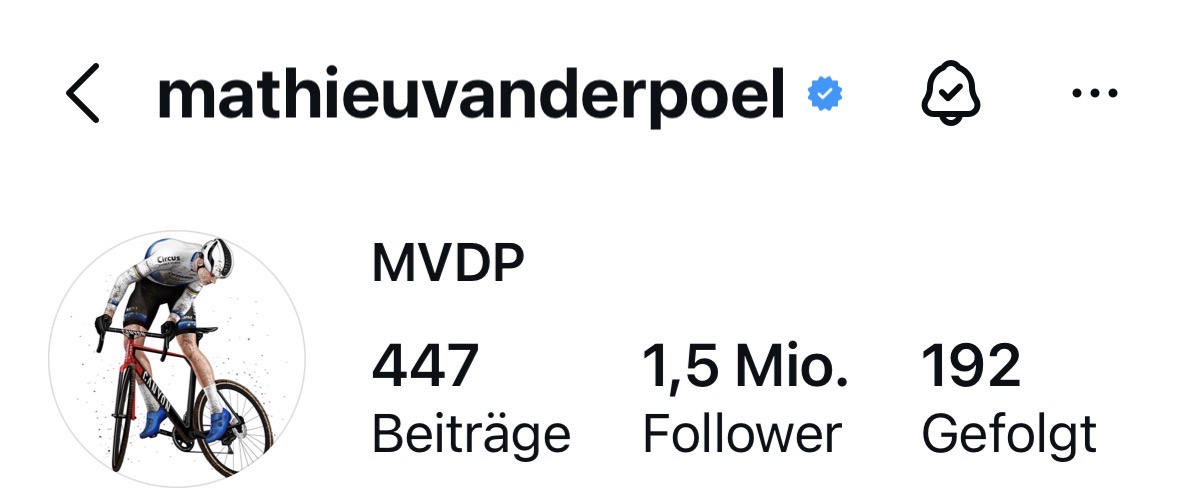Show the 1,5 Mio. Follower list
This screenshot has height=500, width=1179.
[744, 397]
